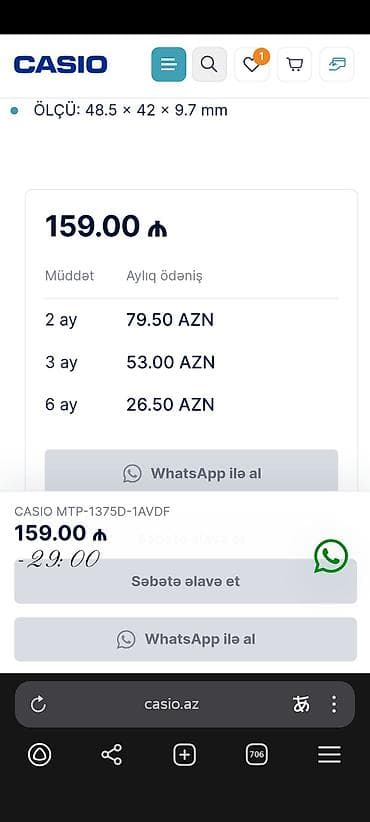The width and height of the screenshot is (370, 822).
Task: Tap the rightmost header icon
Action: tap(337, 64)
